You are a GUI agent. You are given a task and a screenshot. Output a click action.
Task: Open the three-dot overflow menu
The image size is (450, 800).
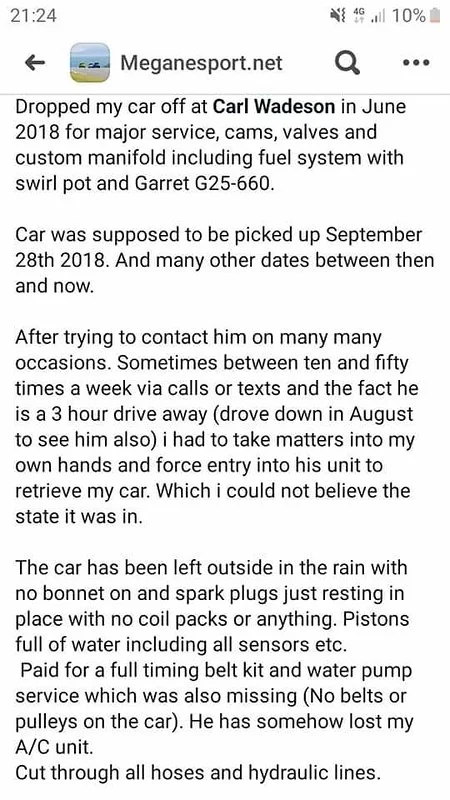(416, 63)
